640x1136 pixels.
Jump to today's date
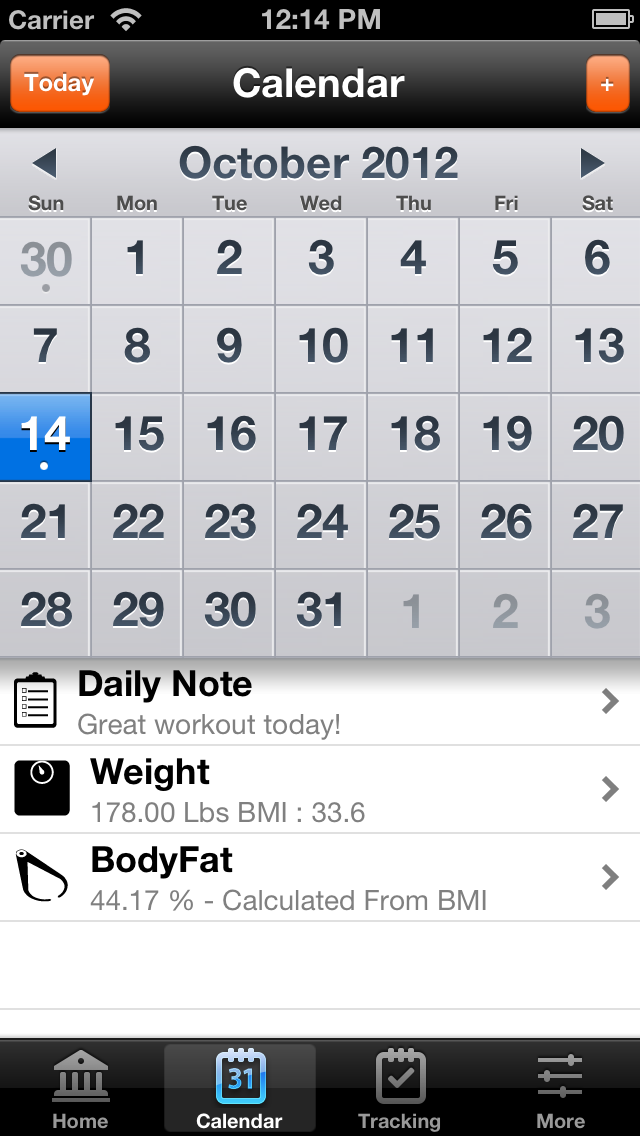tap(59, 84)
